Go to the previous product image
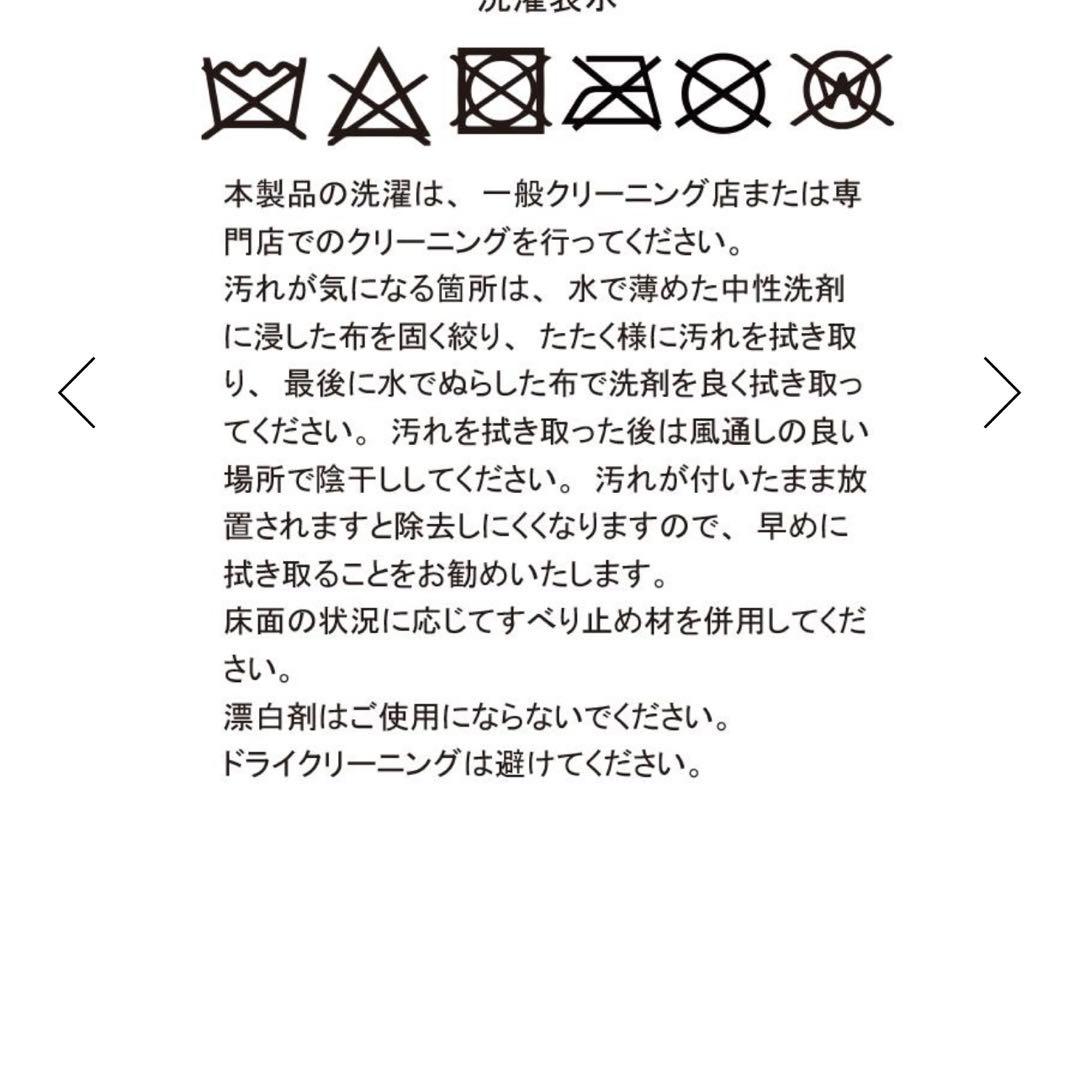Image resolution: width=1080 pixels, height=1080 pixels. pos(77,393)
